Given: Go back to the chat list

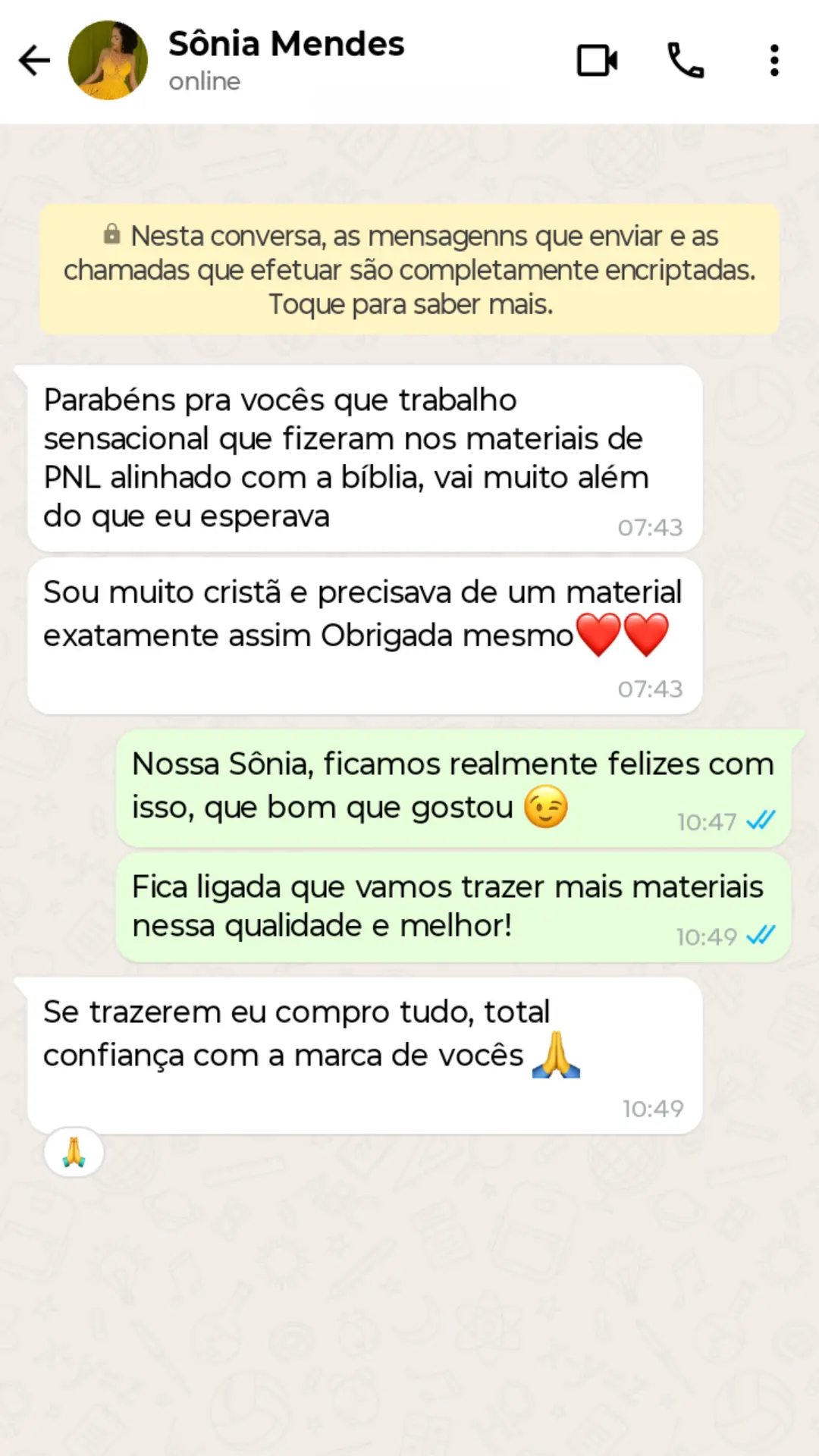Looking at the screenshot, I should pyautogui.click(x=34, y=61).
